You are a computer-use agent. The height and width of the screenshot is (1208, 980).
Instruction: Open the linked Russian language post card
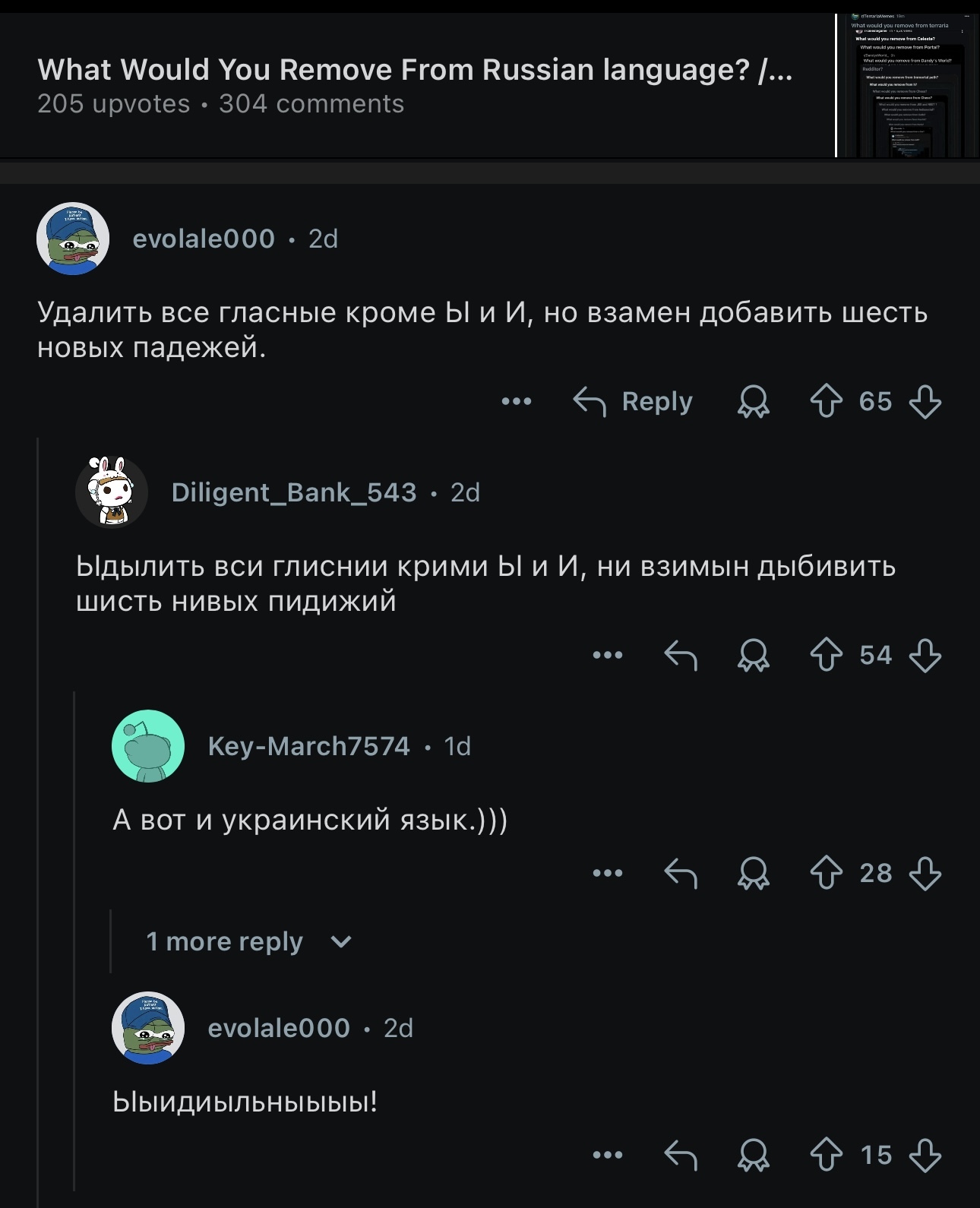tap(414, 85)
